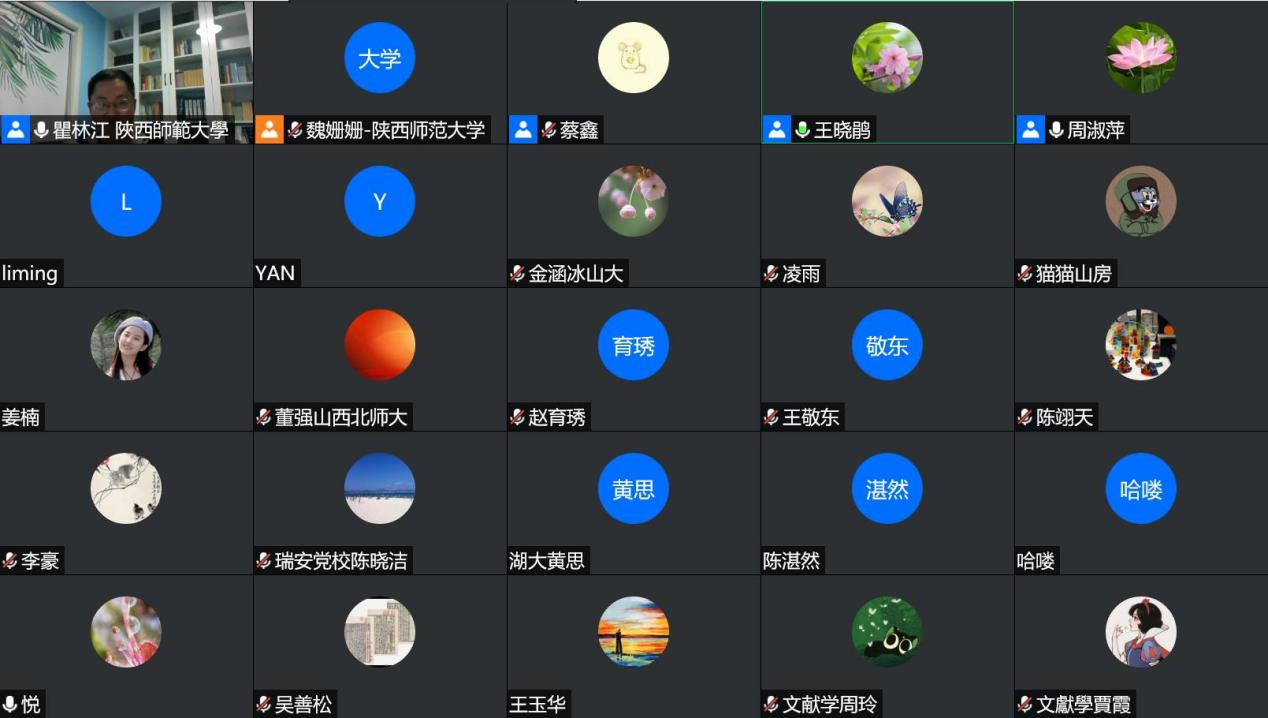This screenshot has width=1268, height=718.
Task: Open 王玉华's tile
Action: click(x=633, y=645)
